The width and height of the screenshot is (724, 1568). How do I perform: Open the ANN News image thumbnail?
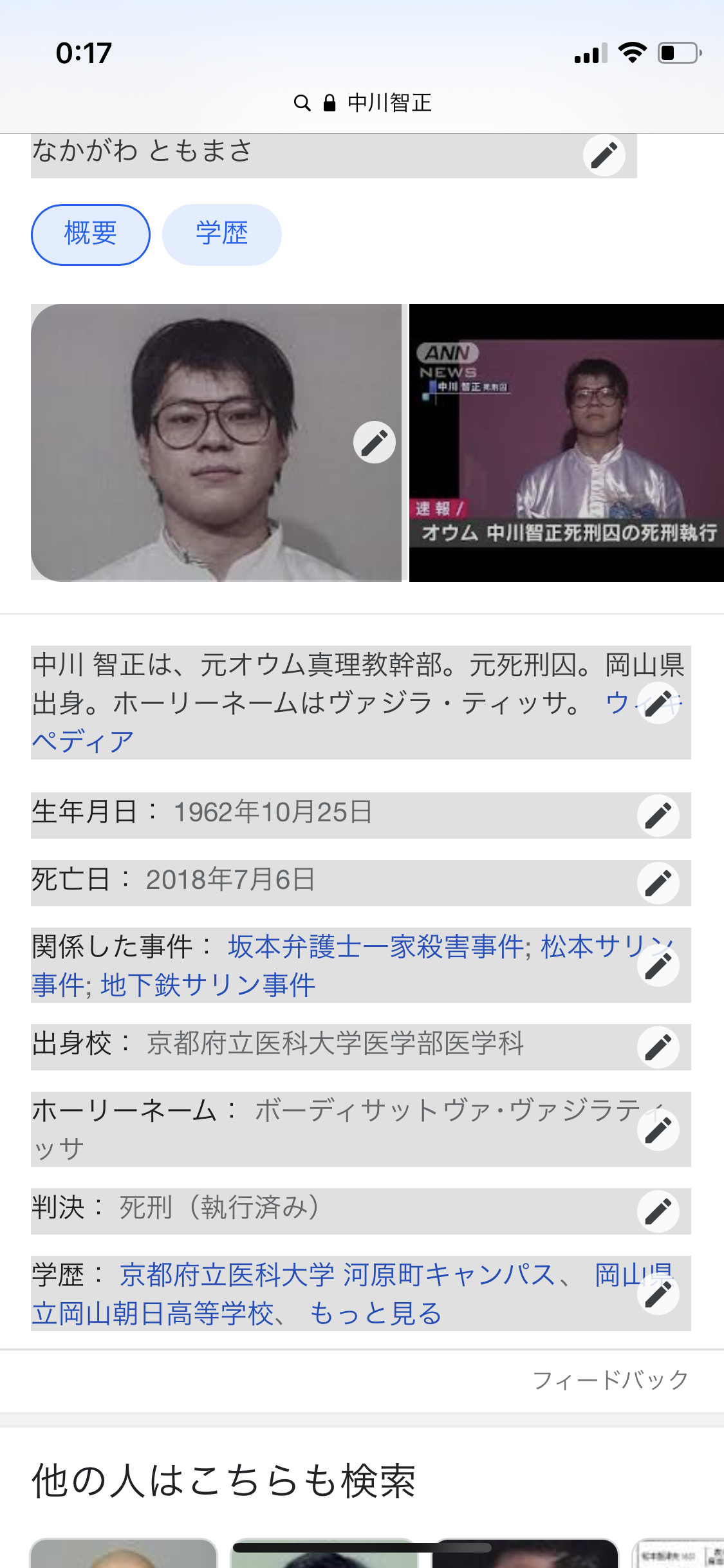(x=566, y=443)
